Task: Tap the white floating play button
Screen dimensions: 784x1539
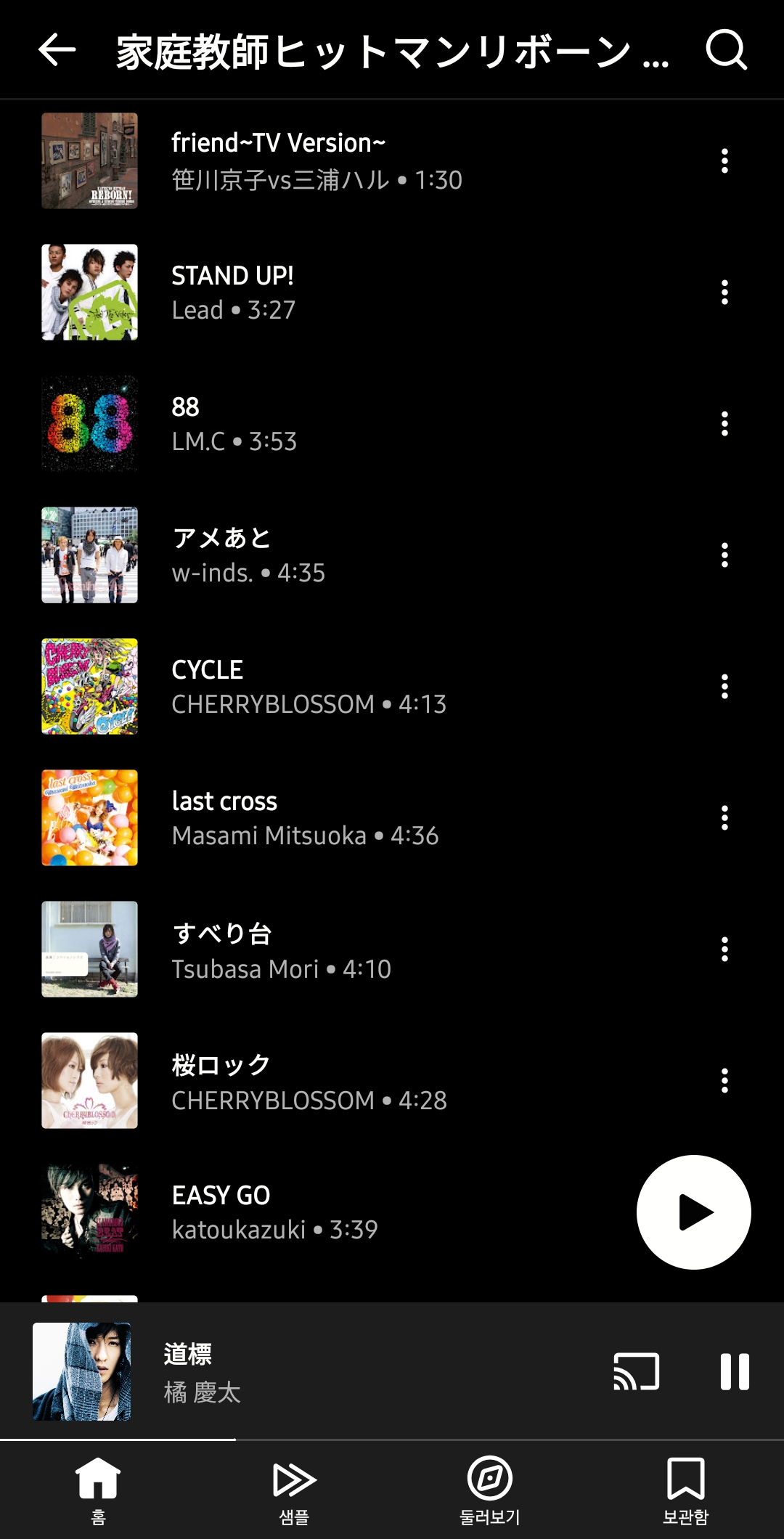Action: [x=693, y=1212]
